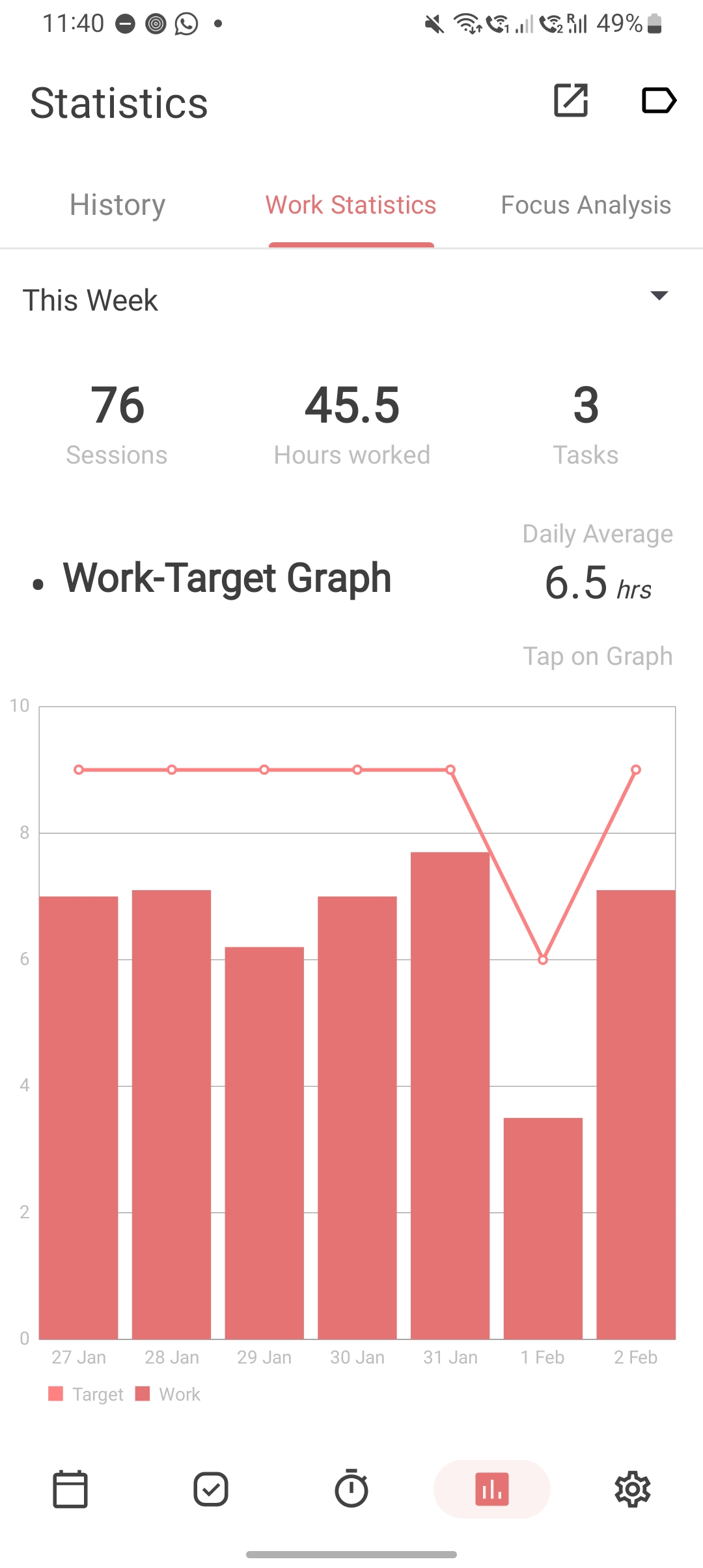Select the statistics bar chart tab
The image size is (703, 1568).
click(492, 1489)
